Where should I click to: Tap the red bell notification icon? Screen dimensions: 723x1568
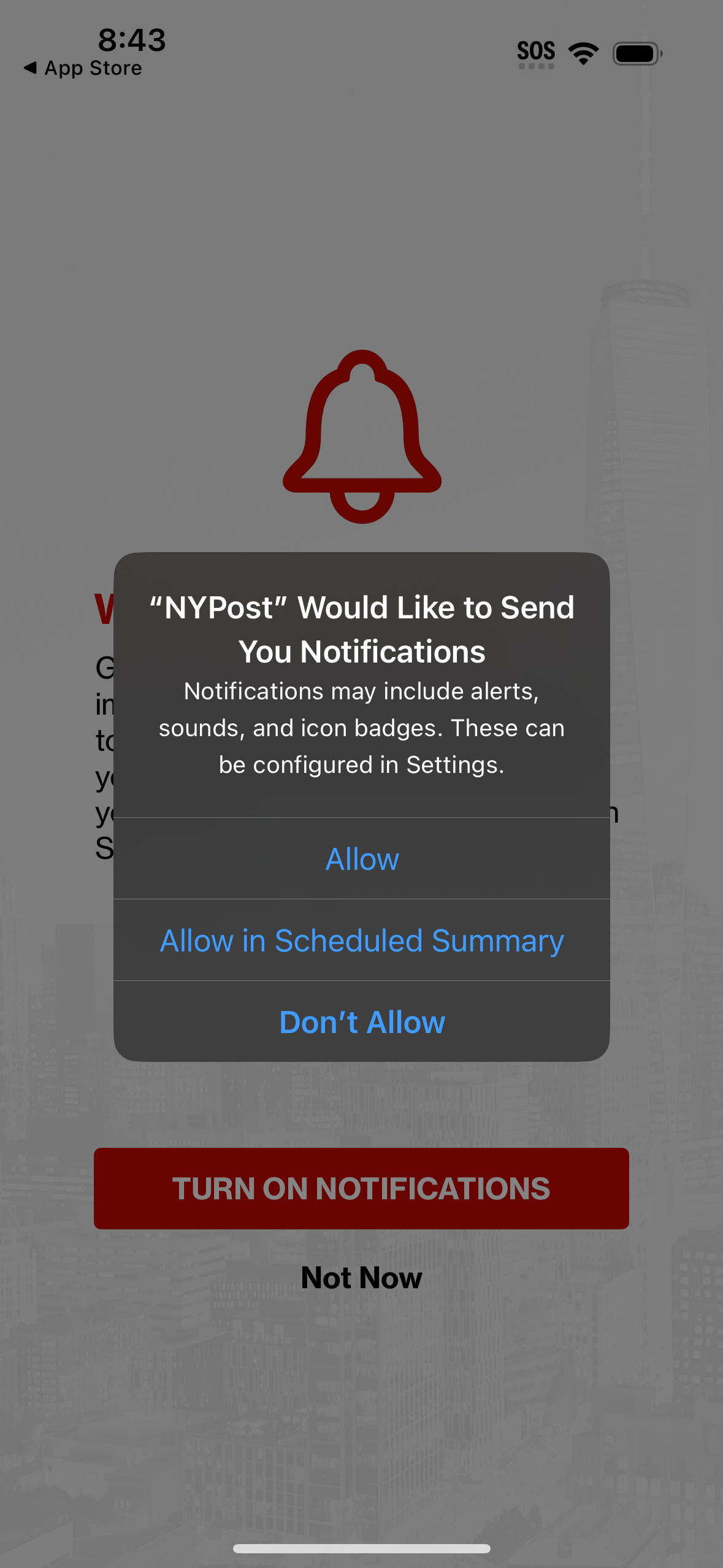[361, 436]
